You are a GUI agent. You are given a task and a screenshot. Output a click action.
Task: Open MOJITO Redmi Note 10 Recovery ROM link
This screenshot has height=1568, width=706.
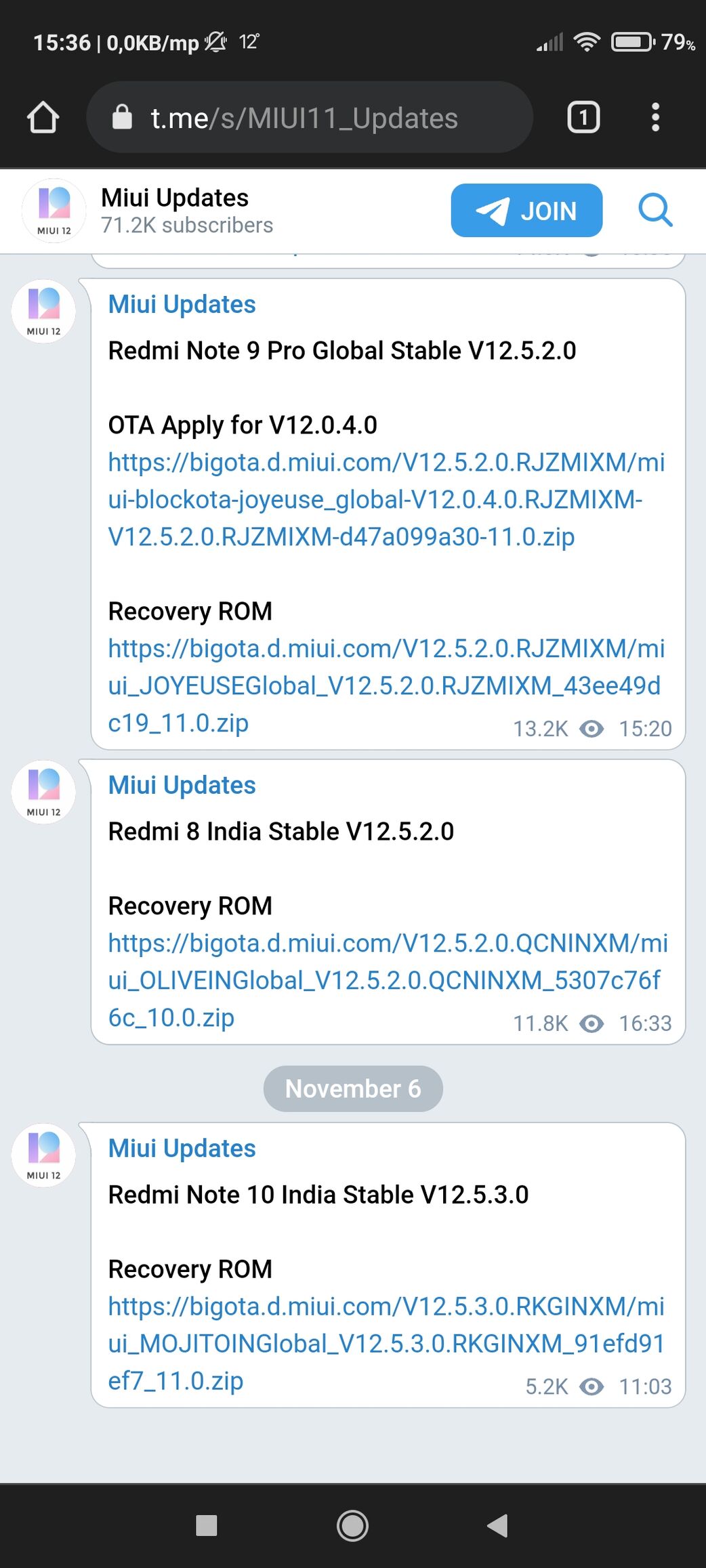tap(386, 1343)
